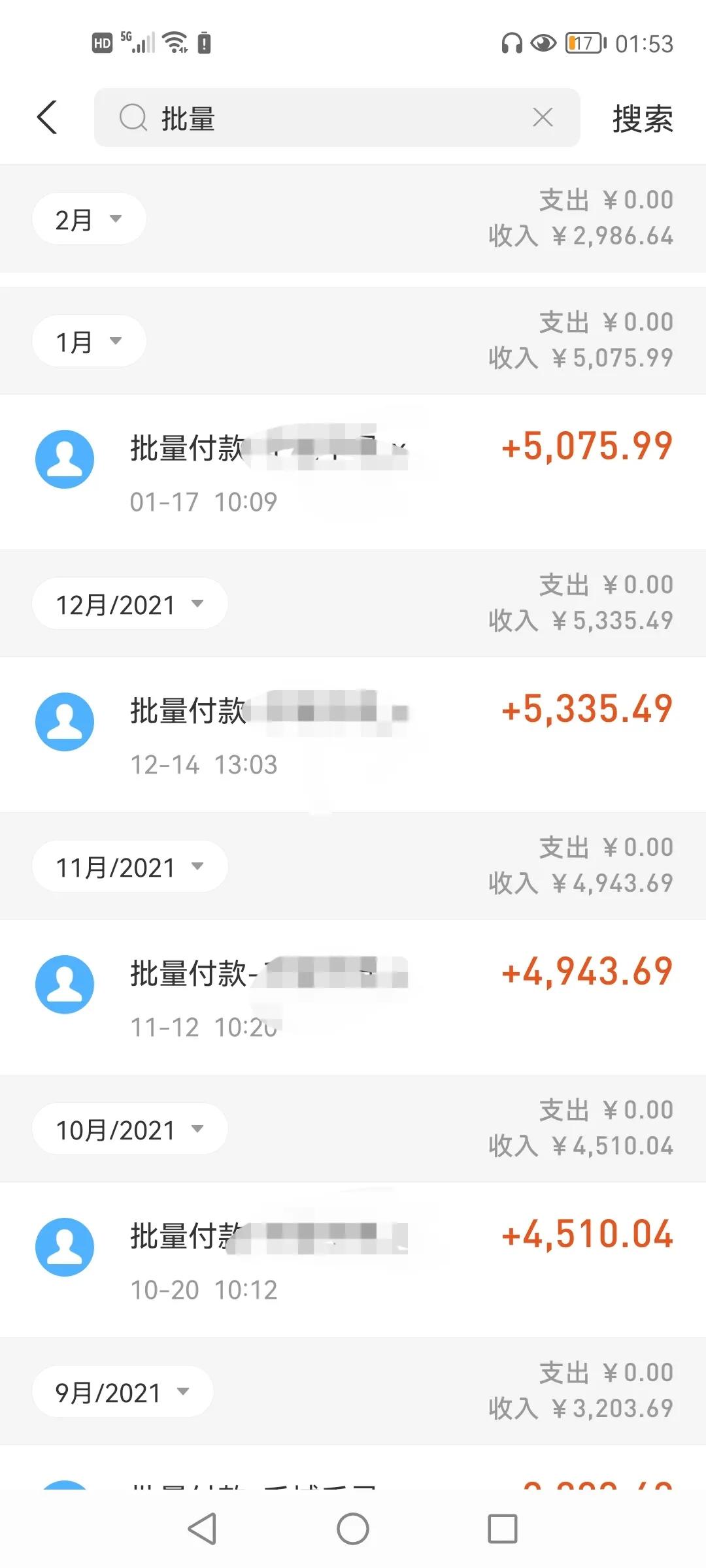Select the 11月/2021 month dropdown
706x1568 pixels.
[x=129, y=867]
